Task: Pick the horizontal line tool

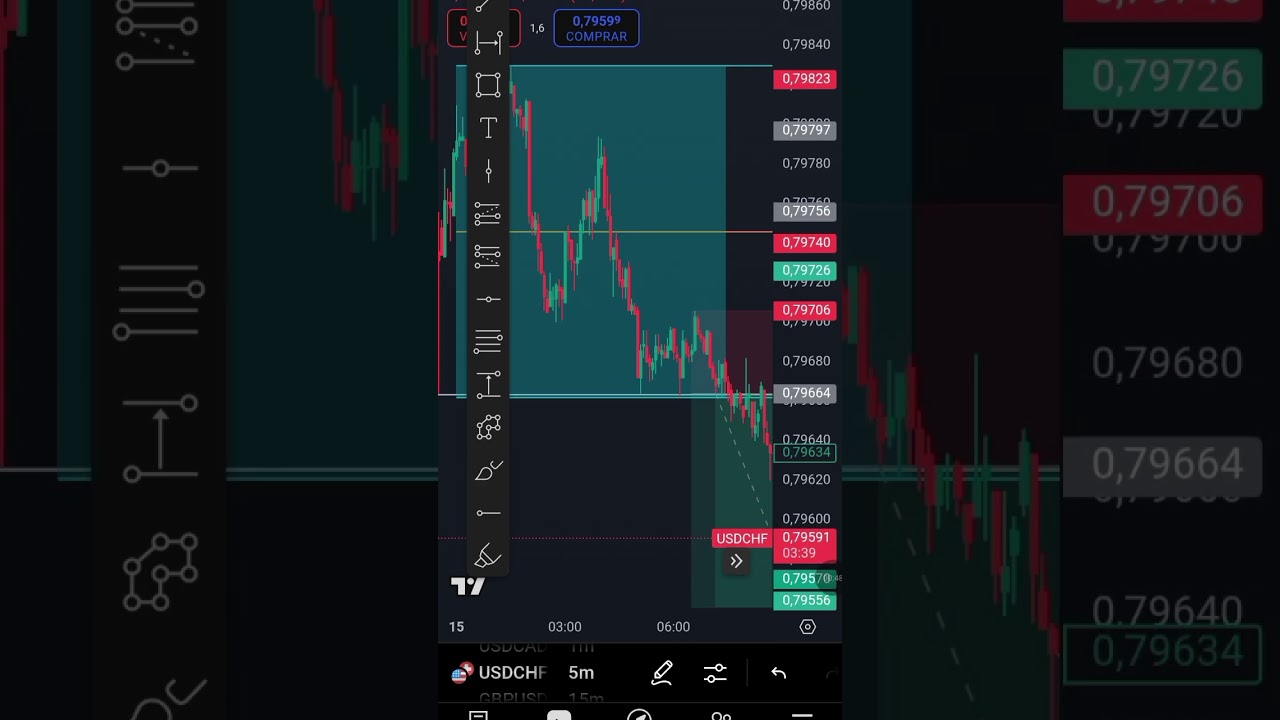Action: [488, 299]
